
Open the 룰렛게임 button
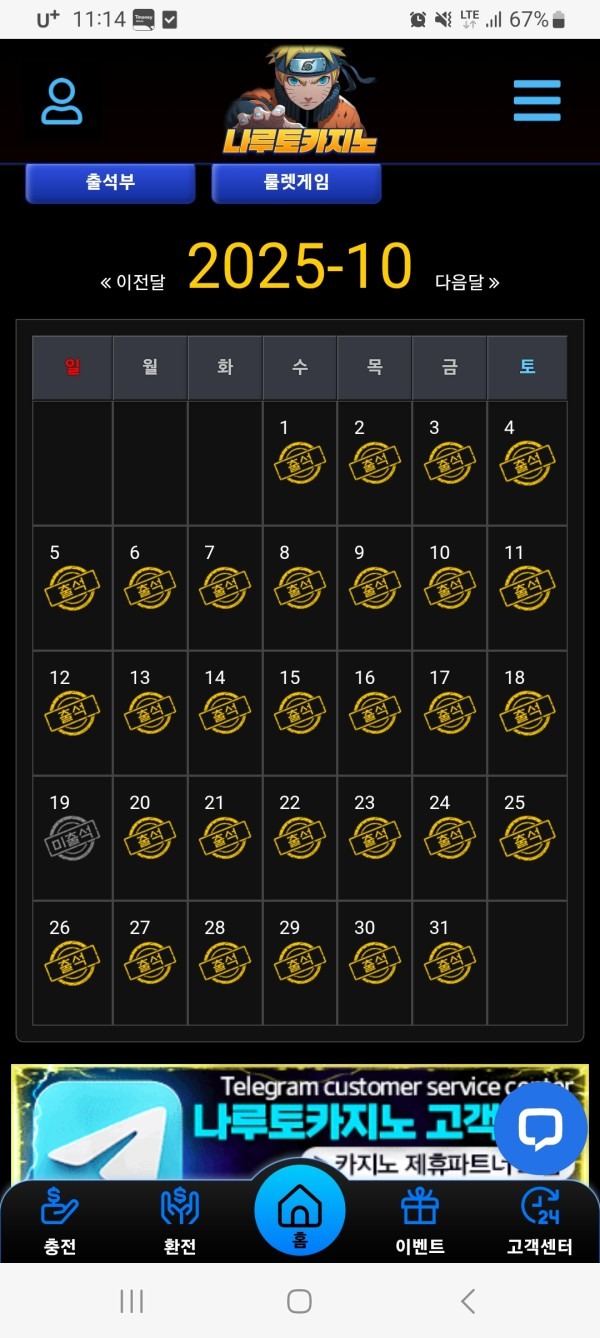pos(296,183)
